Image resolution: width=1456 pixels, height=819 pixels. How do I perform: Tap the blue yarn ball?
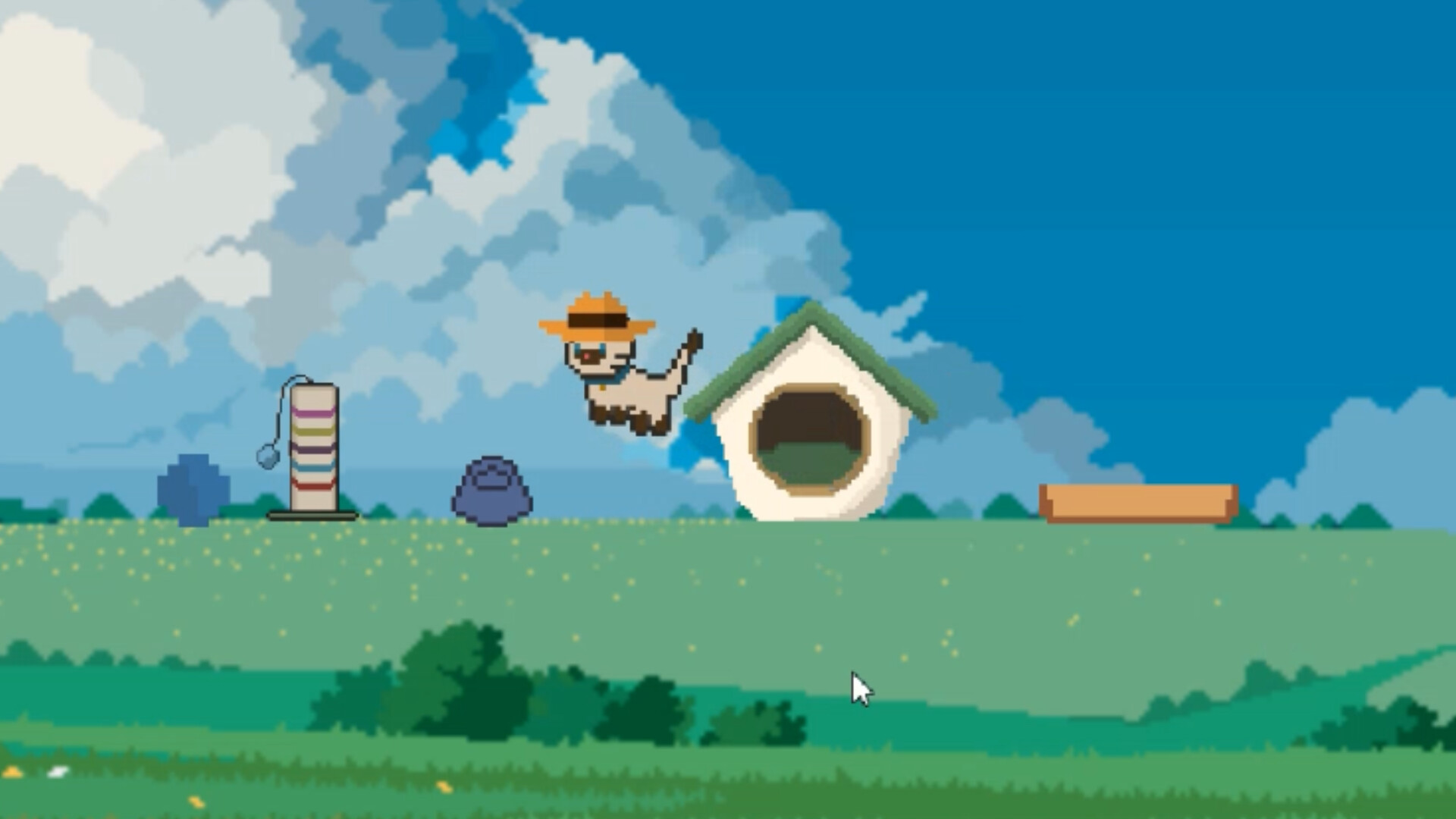click(193, 489)
